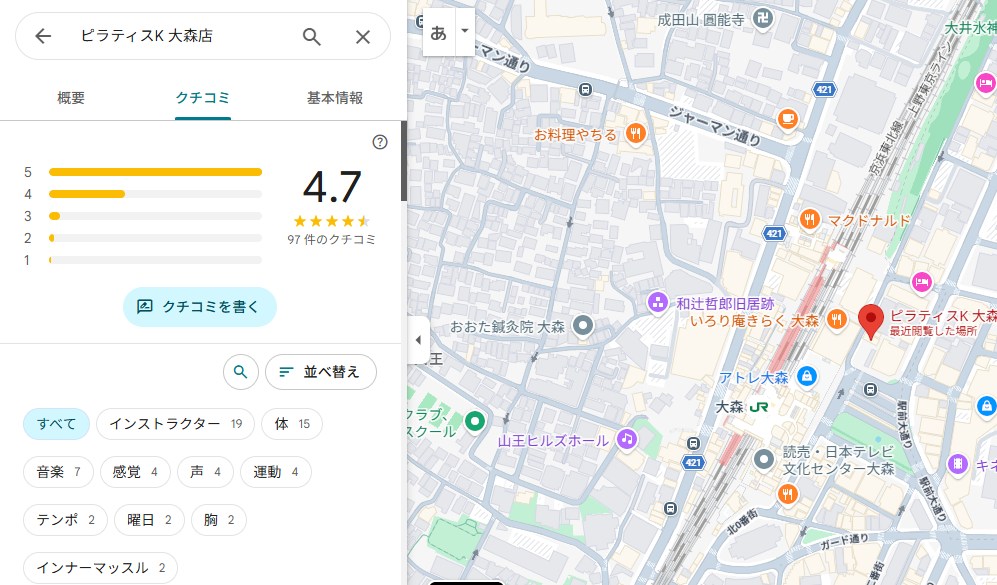The height and width of the screenshot is (585, 997).
Task: Select the 音楽 chip
Action: pyautogui.click(x=58, y=472)
